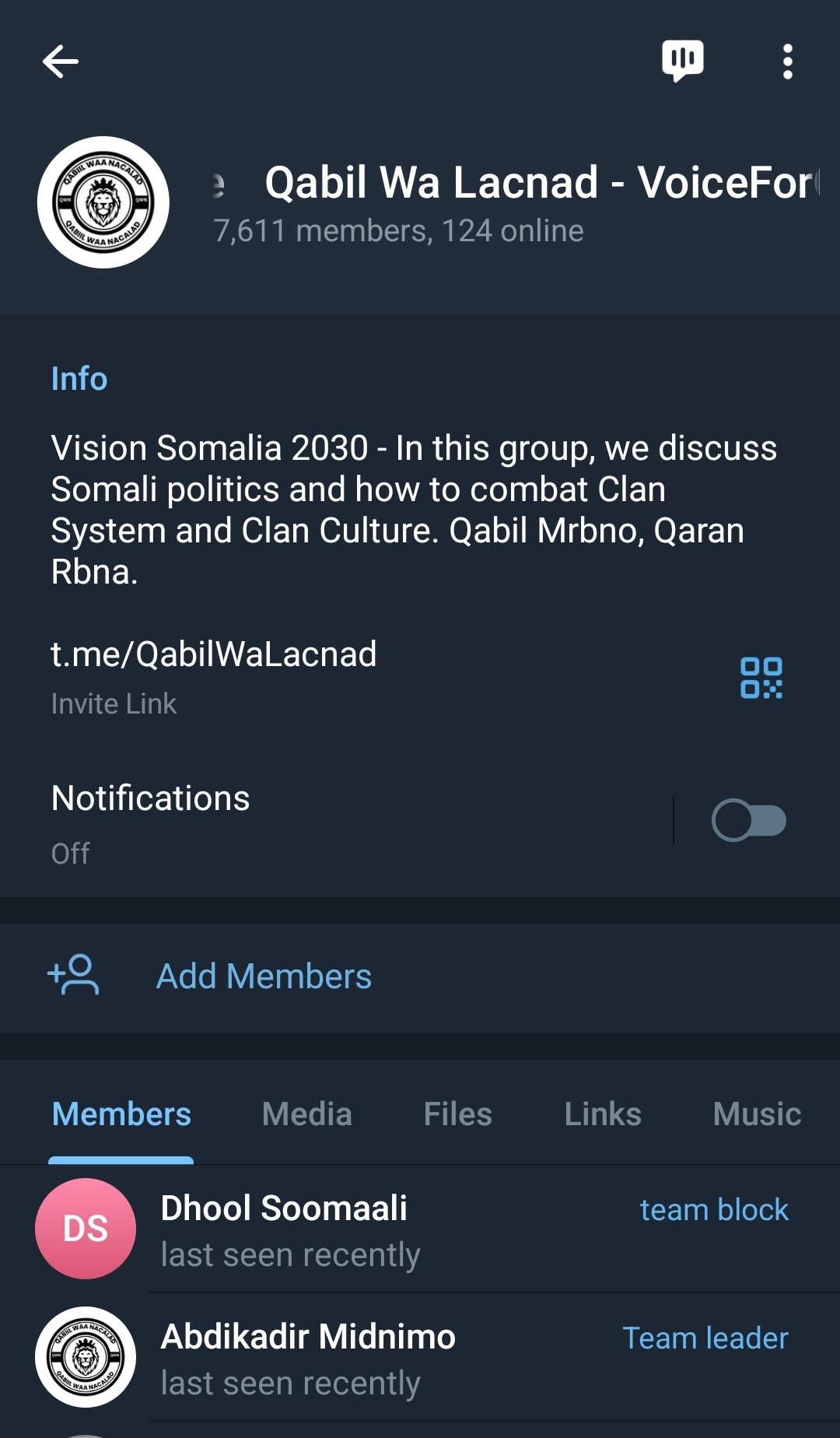The height and width of the screenshot is (1438, 840).
Task: Toggle the Notifications switch on
Action: [x=748, y=821]
